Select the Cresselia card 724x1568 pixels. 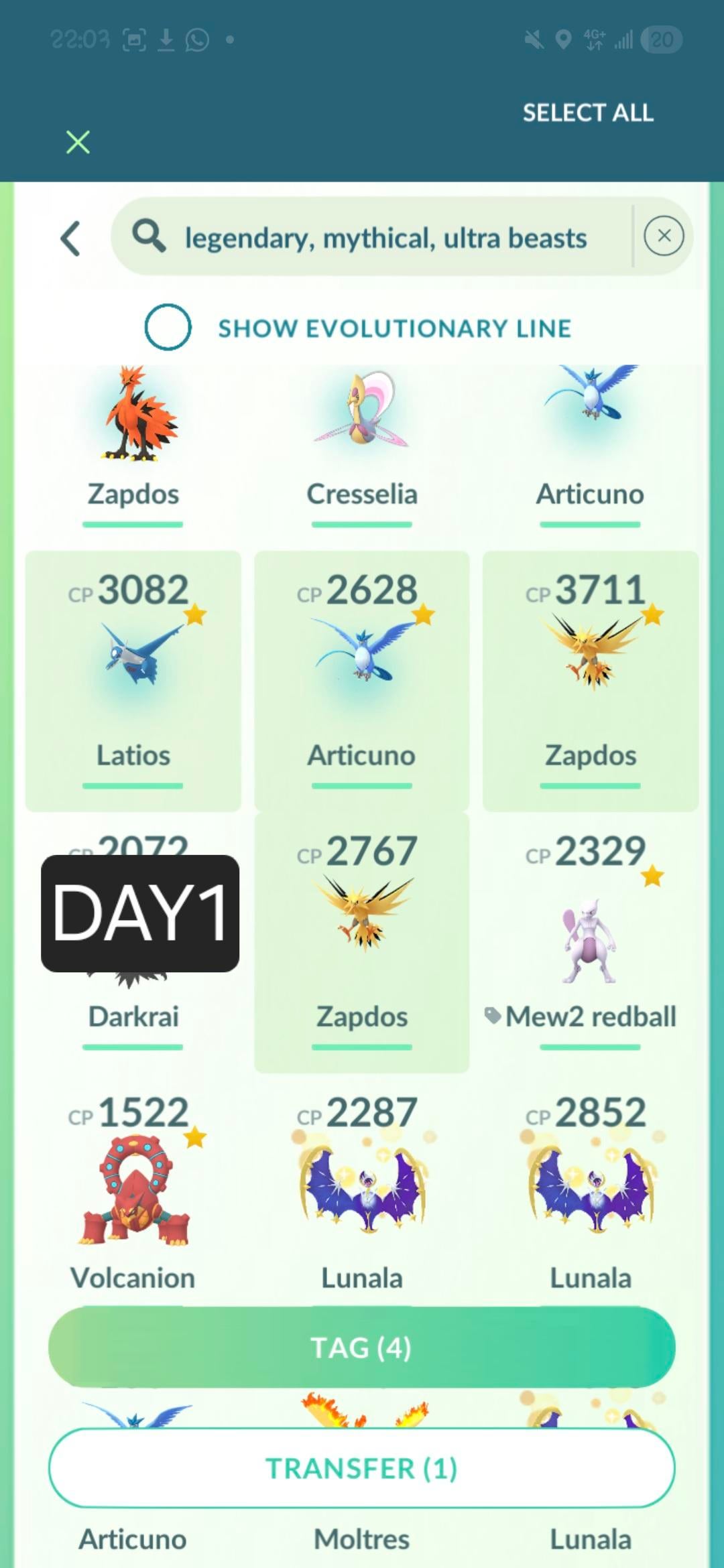[x=361, y=442]
